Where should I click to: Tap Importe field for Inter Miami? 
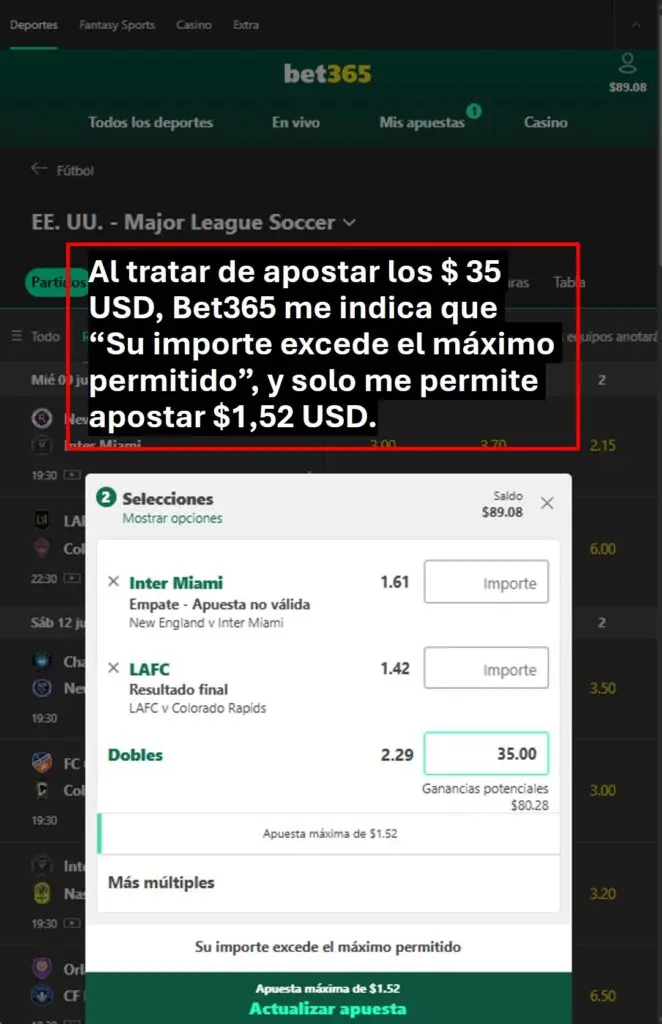(486, 582)
